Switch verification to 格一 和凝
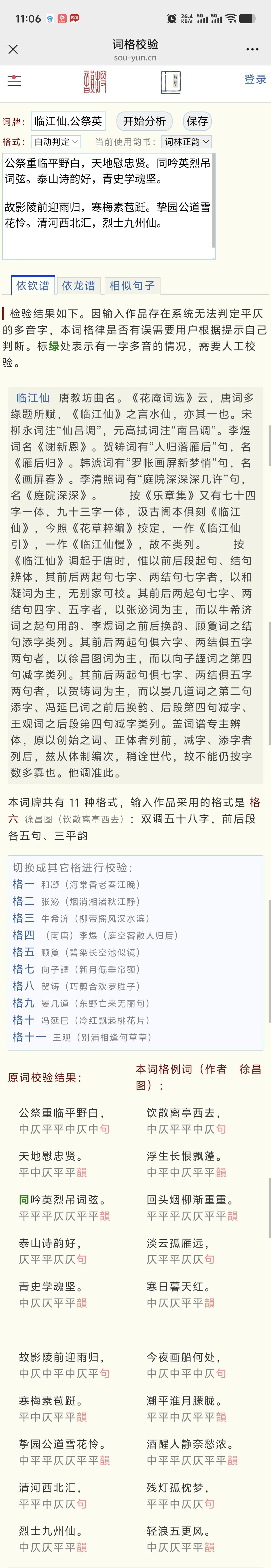The image size is (271, 1568). coord(23,884)
